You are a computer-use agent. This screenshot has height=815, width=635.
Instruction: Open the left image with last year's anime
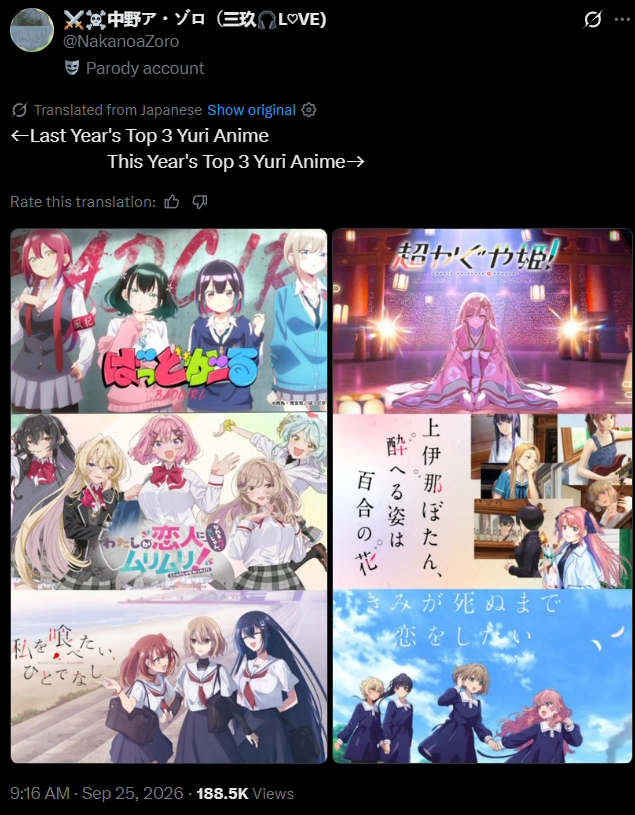point(169,496)
